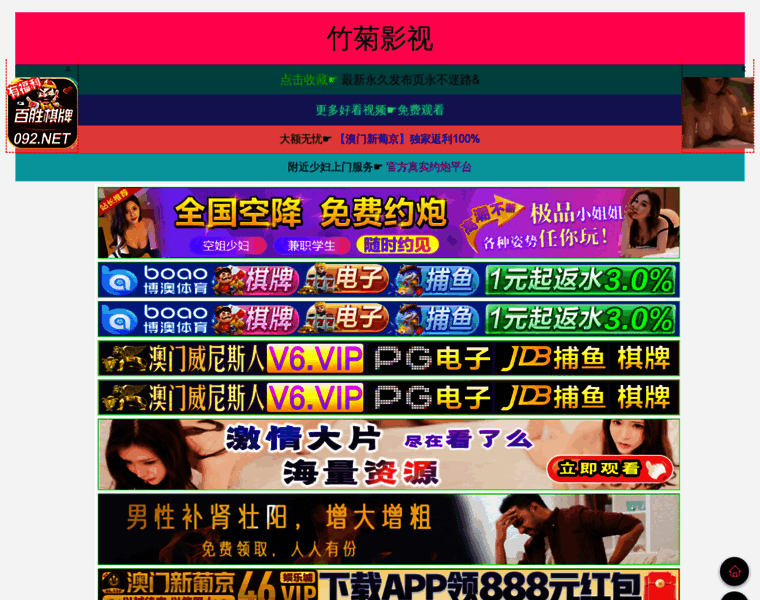Open the 激情大片 海量资源 banner
This screenshot has height=600, width=760.
coord(388,454)
